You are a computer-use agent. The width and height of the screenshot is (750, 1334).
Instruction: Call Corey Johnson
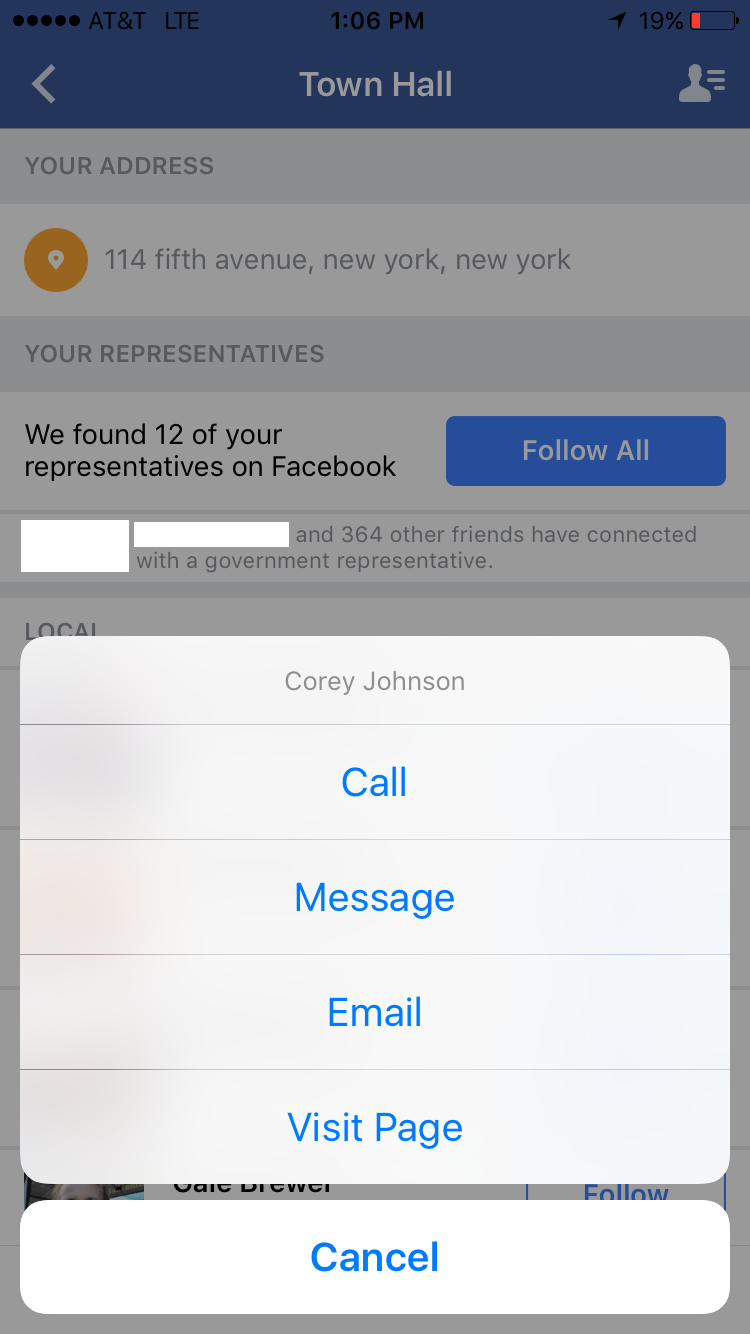(375, 782)
